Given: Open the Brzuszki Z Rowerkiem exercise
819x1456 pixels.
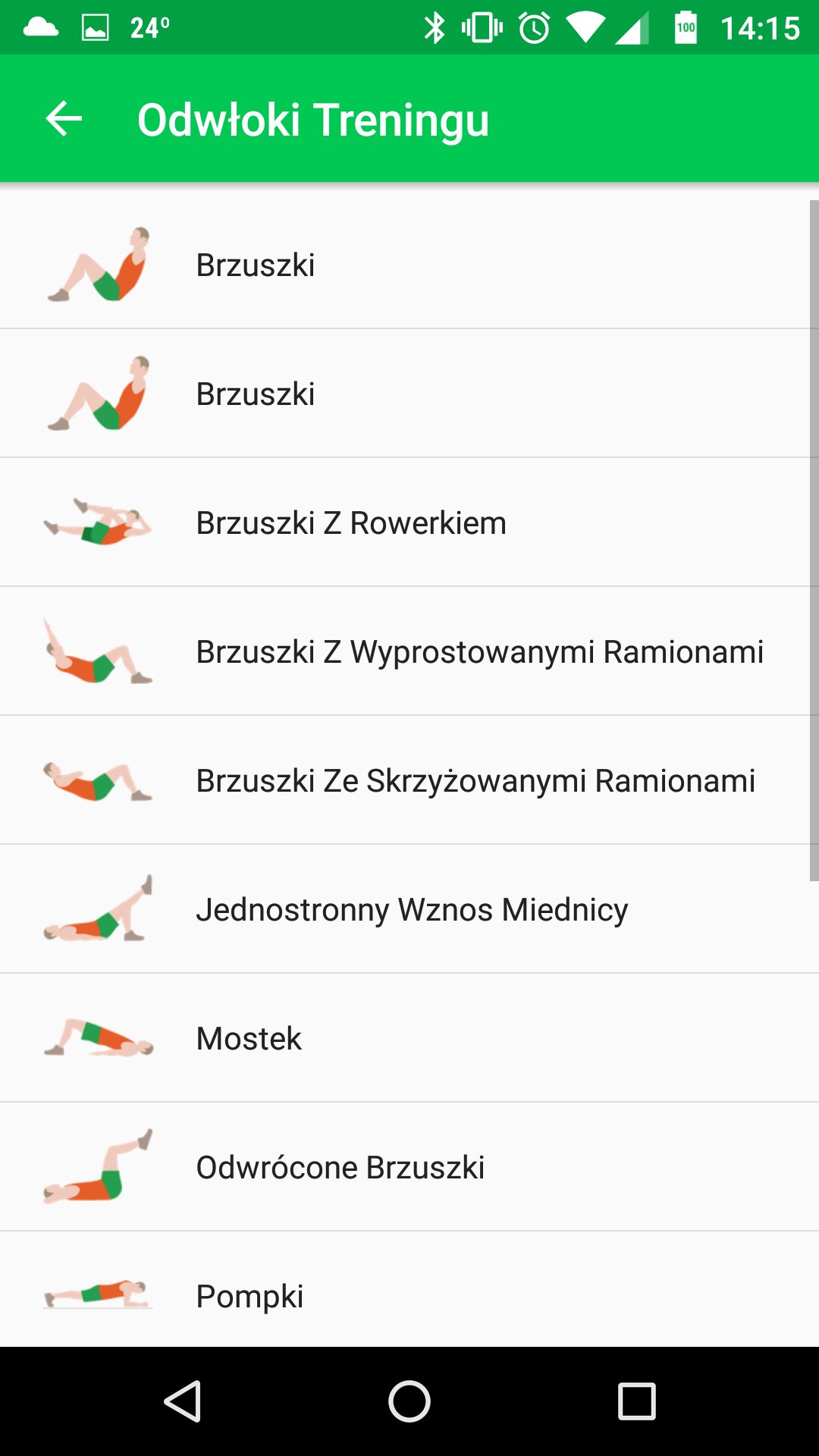Looking at the screenshot, I should point(409,522).
